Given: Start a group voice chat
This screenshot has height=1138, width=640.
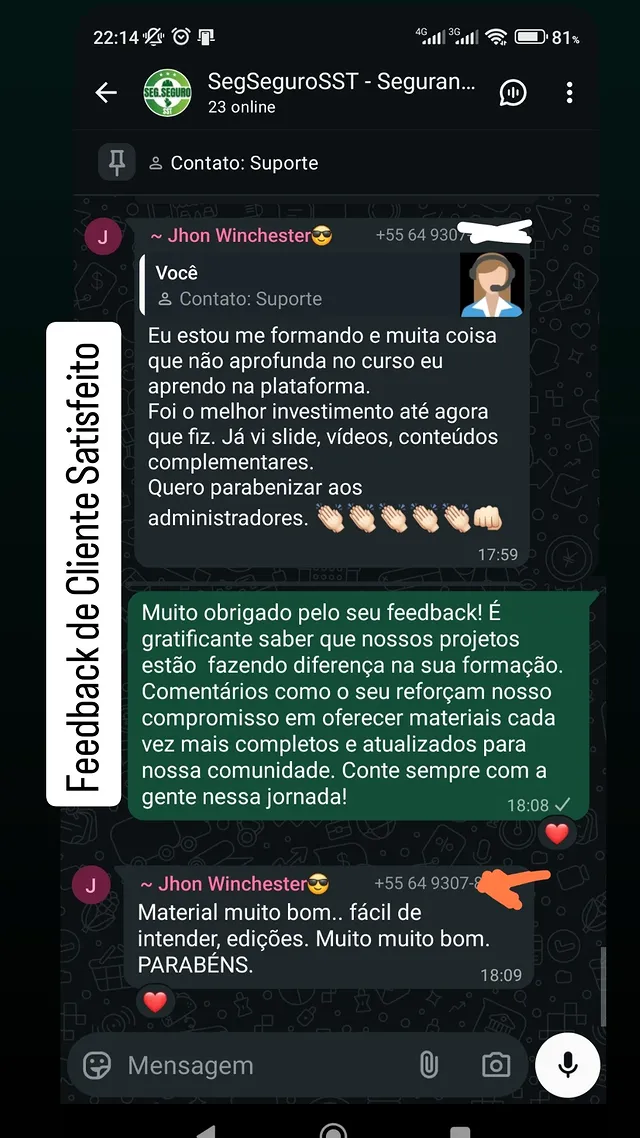Looking at the screenshot, I should [513, 93].
